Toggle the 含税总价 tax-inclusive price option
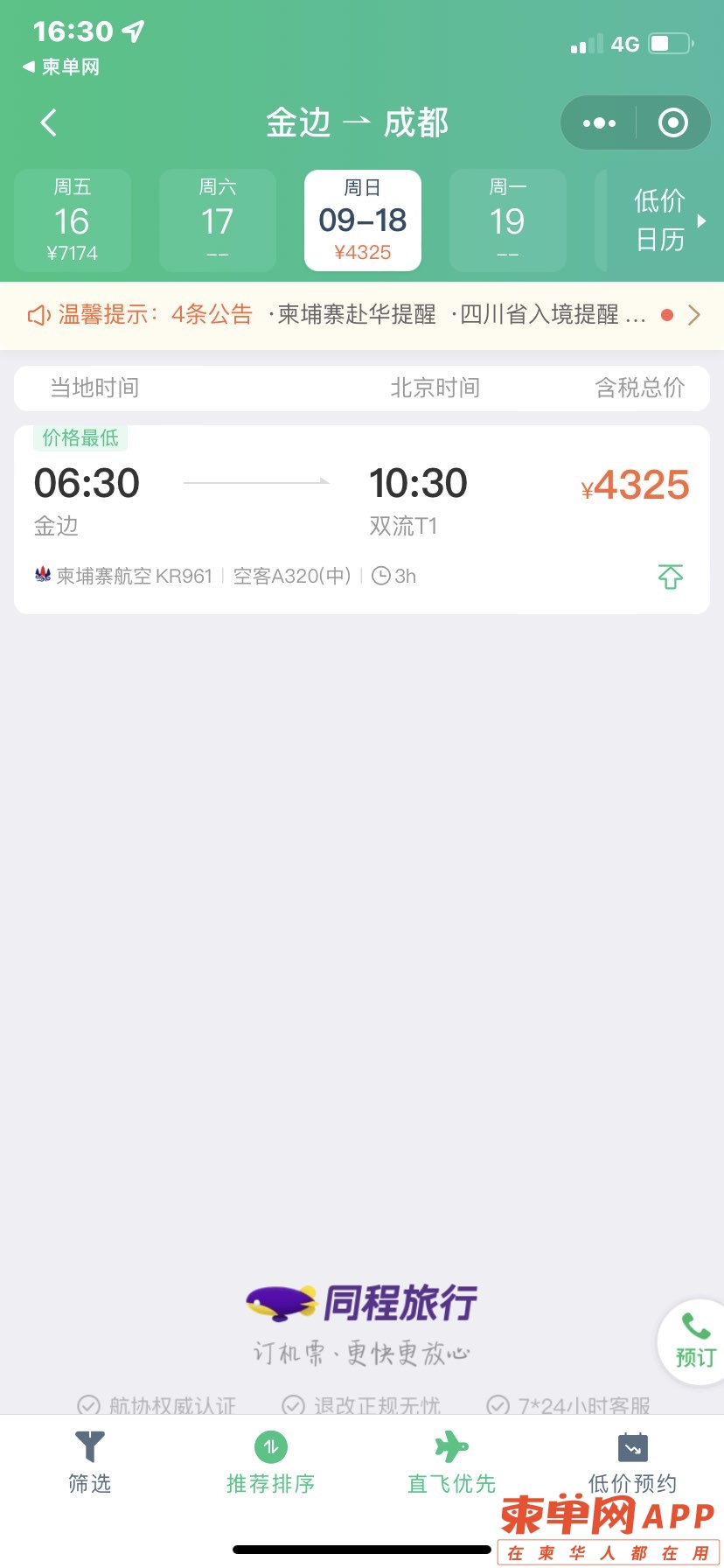The width and height of the screenshot is (724, 1568). point(639,388)
